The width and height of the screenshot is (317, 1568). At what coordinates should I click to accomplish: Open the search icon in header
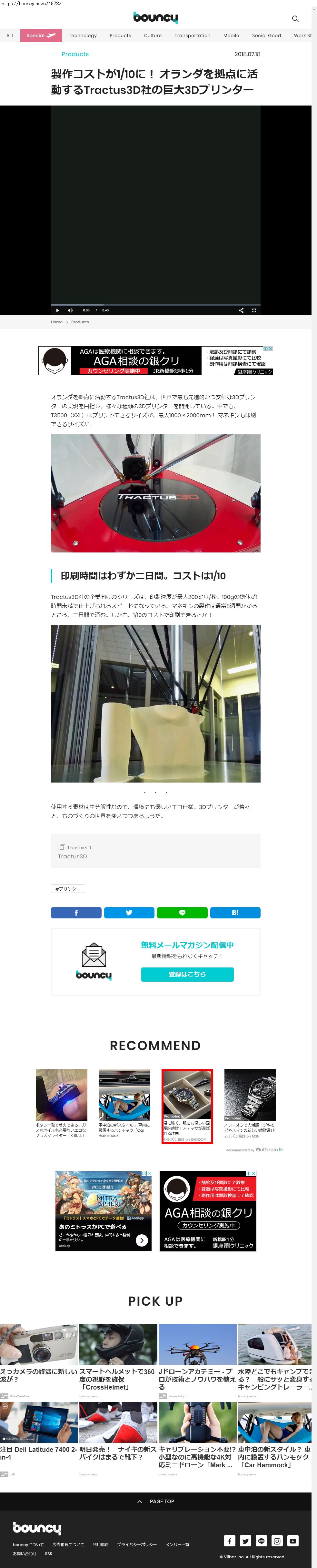(295, 19)
